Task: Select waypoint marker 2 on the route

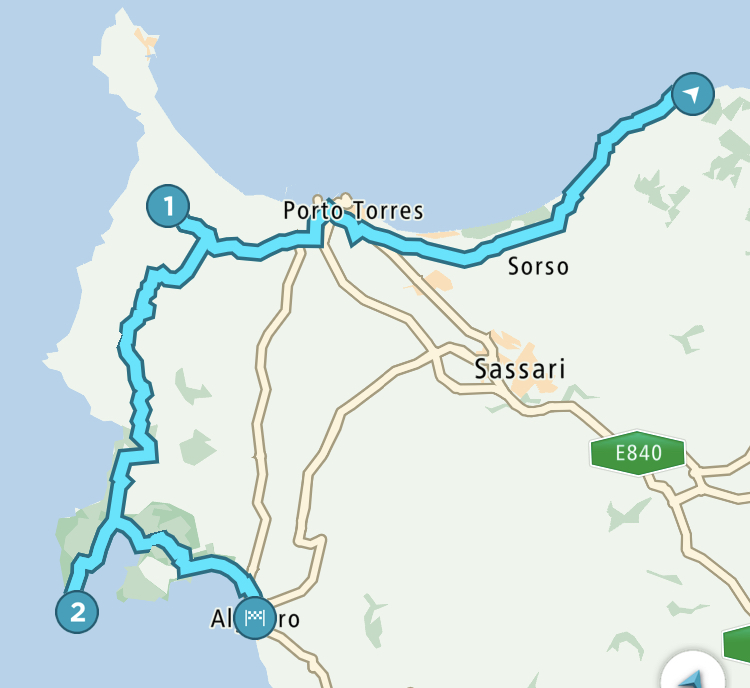Action: 77,611
